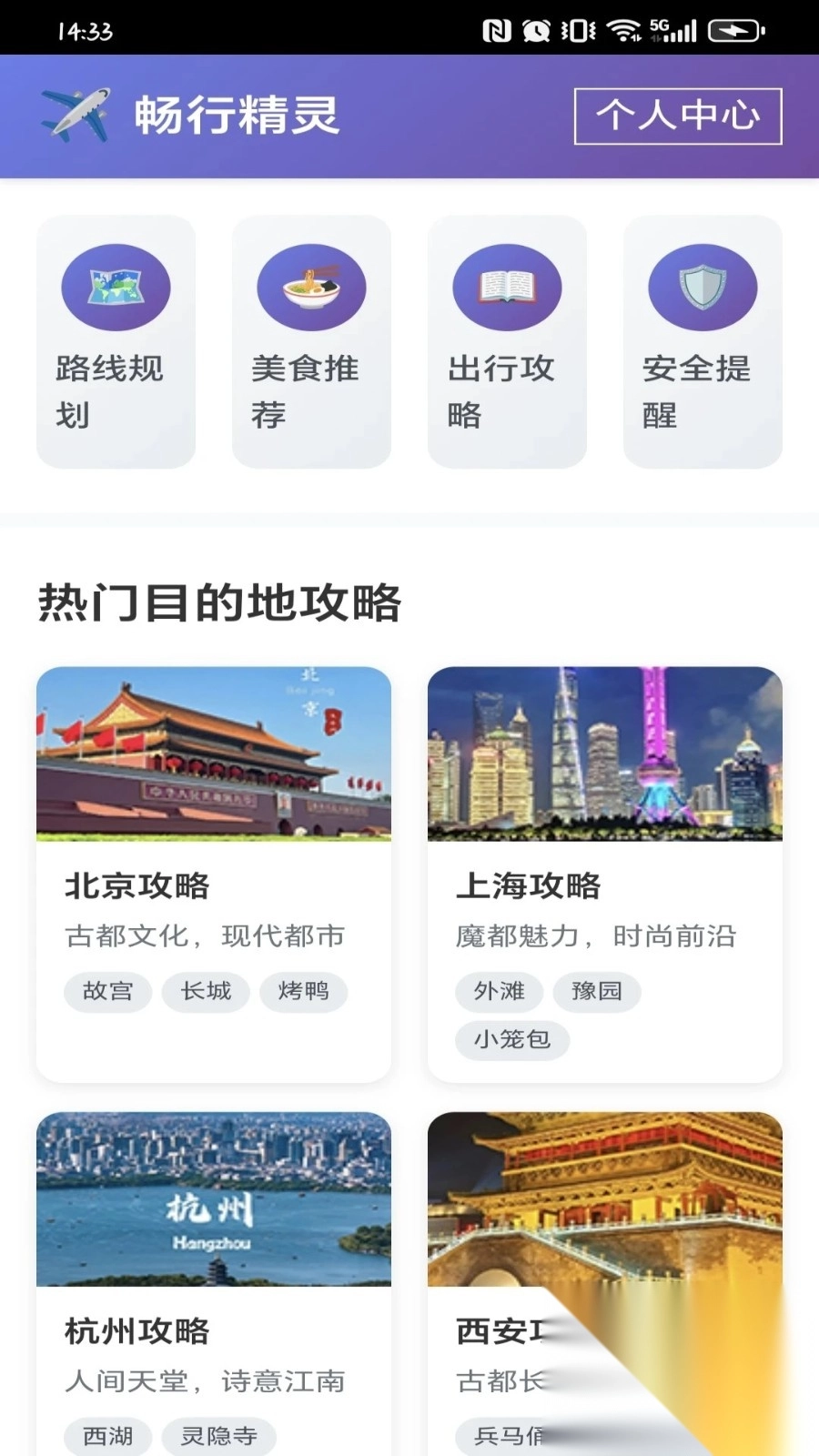The height and width of the screenshot is (1456, 819).
Task: Click the Shanghai night skyline photo
Action: [603, 751]
